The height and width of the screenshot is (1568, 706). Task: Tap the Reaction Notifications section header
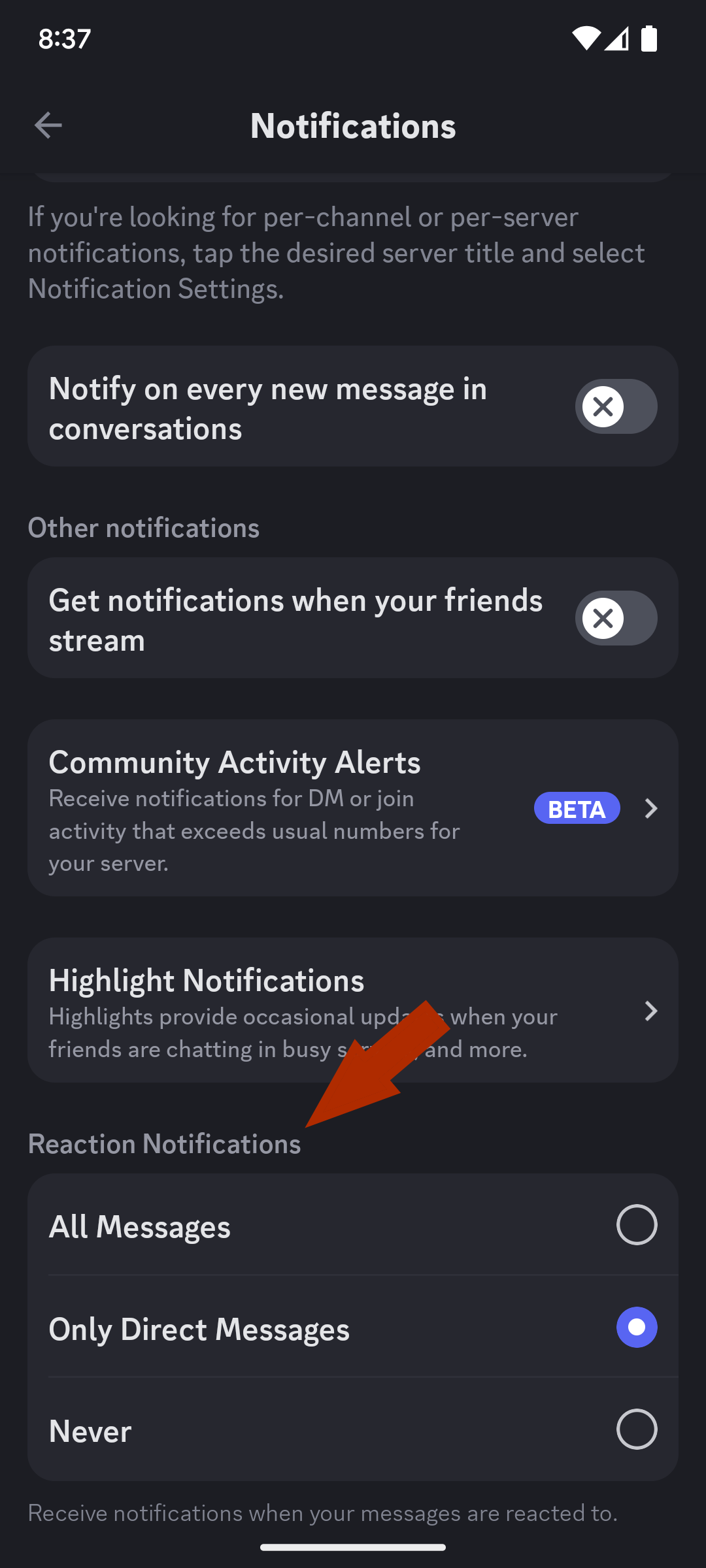[164, 1143]
